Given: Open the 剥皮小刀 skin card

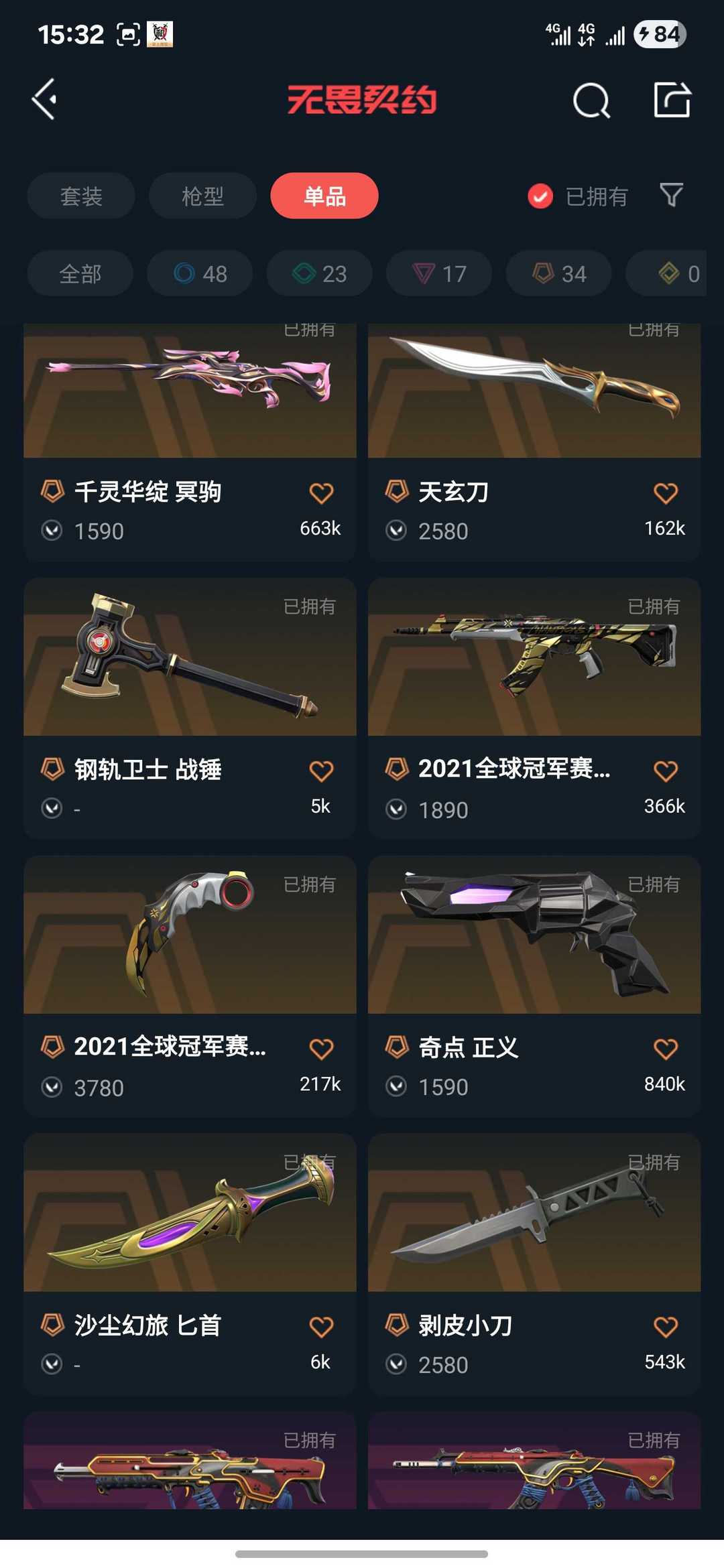Looking at the screenshot, I should coord(534,1264).
